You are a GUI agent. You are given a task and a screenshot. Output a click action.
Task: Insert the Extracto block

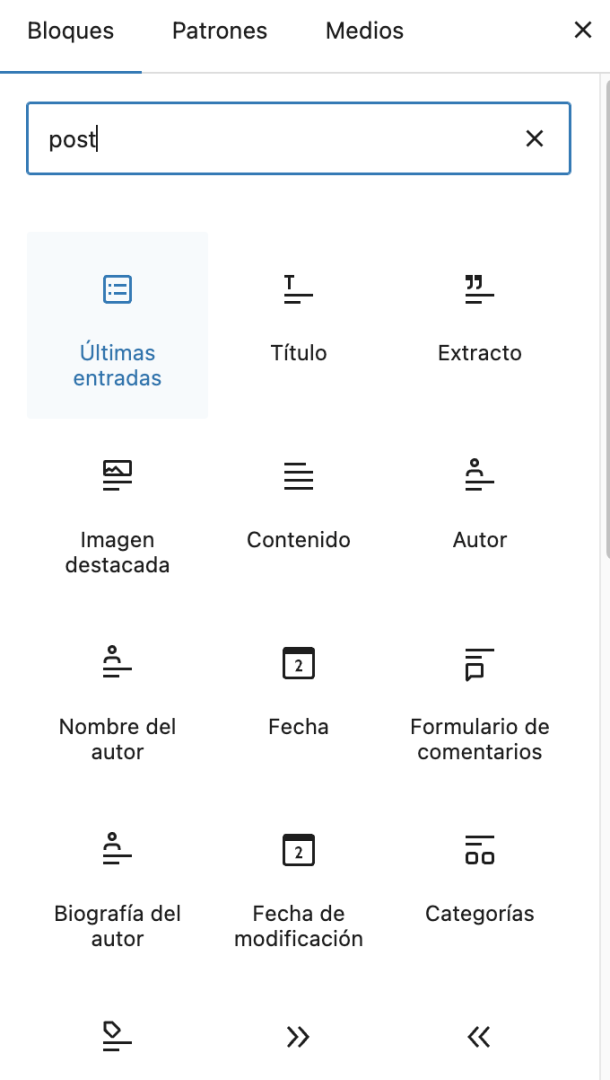point(480,325)
